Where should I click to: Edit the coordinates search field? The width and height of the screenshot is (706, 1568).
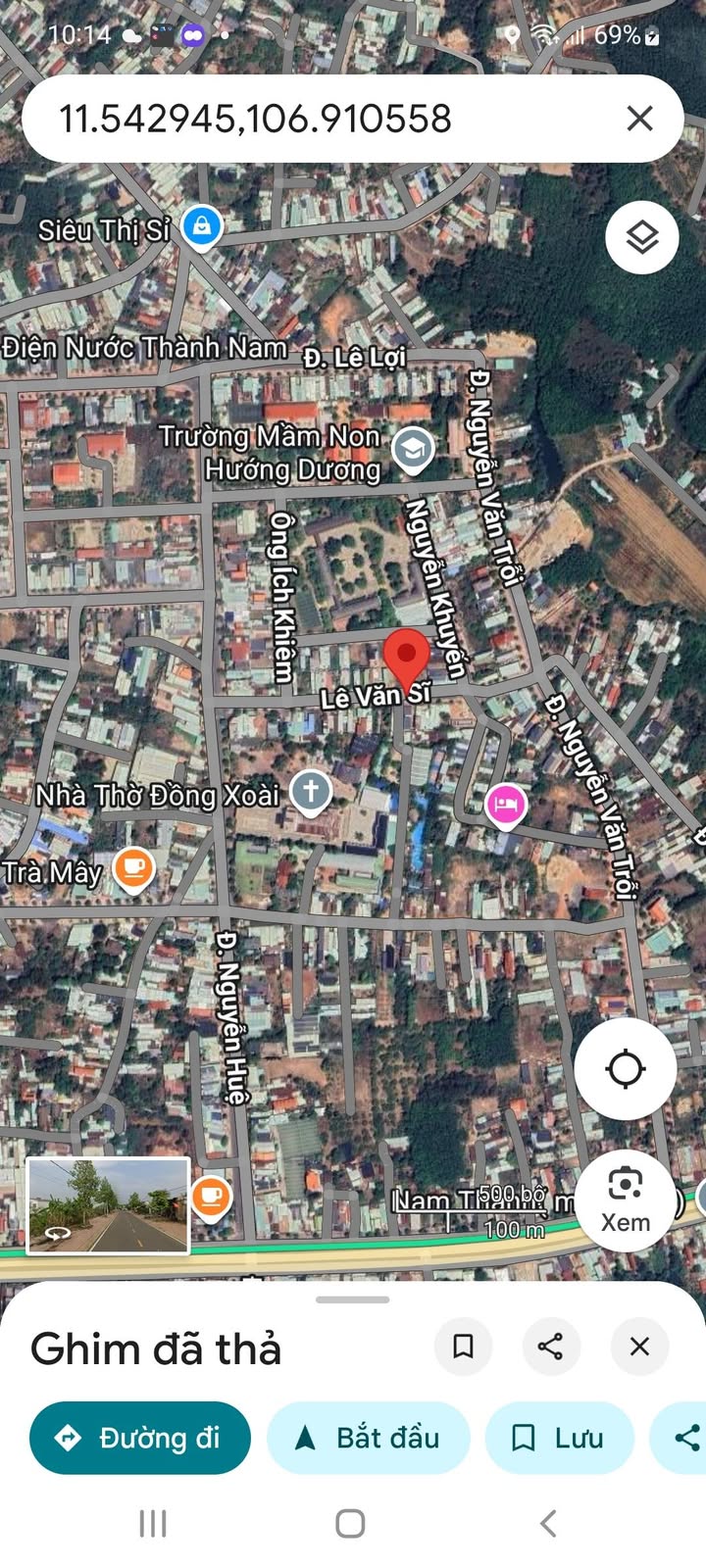(x=294, y=120)
